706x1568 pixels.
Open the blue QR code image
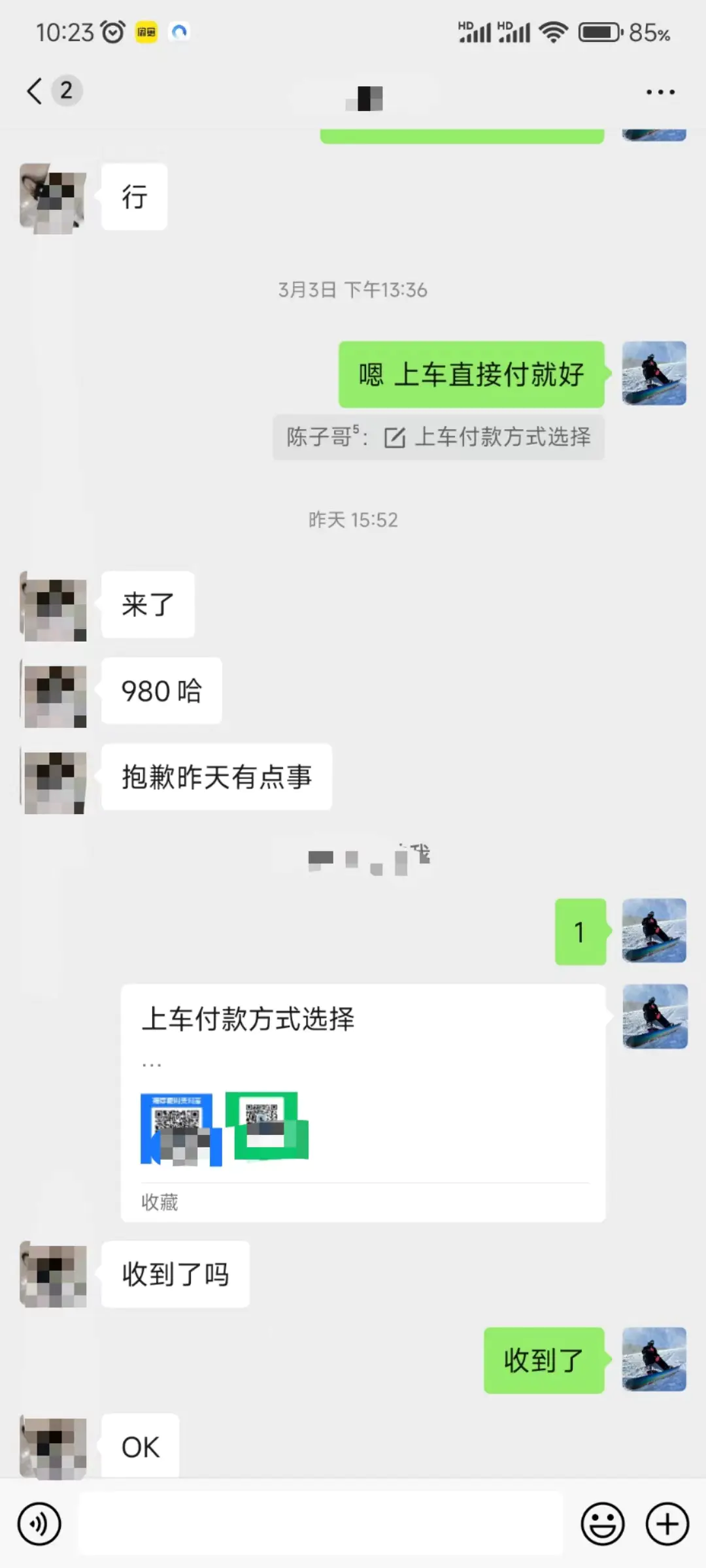180,1127
